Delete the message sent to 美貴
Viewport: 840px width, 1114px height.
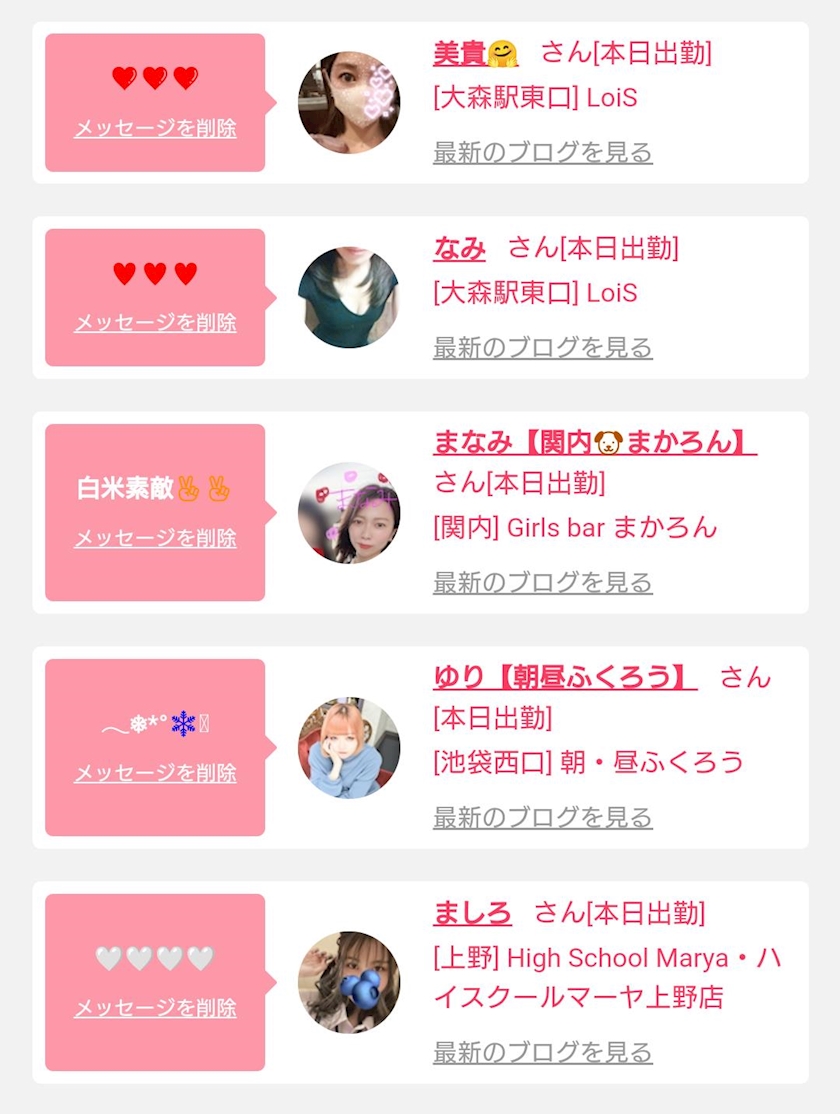pyautogui.click(x=155, y=129)
